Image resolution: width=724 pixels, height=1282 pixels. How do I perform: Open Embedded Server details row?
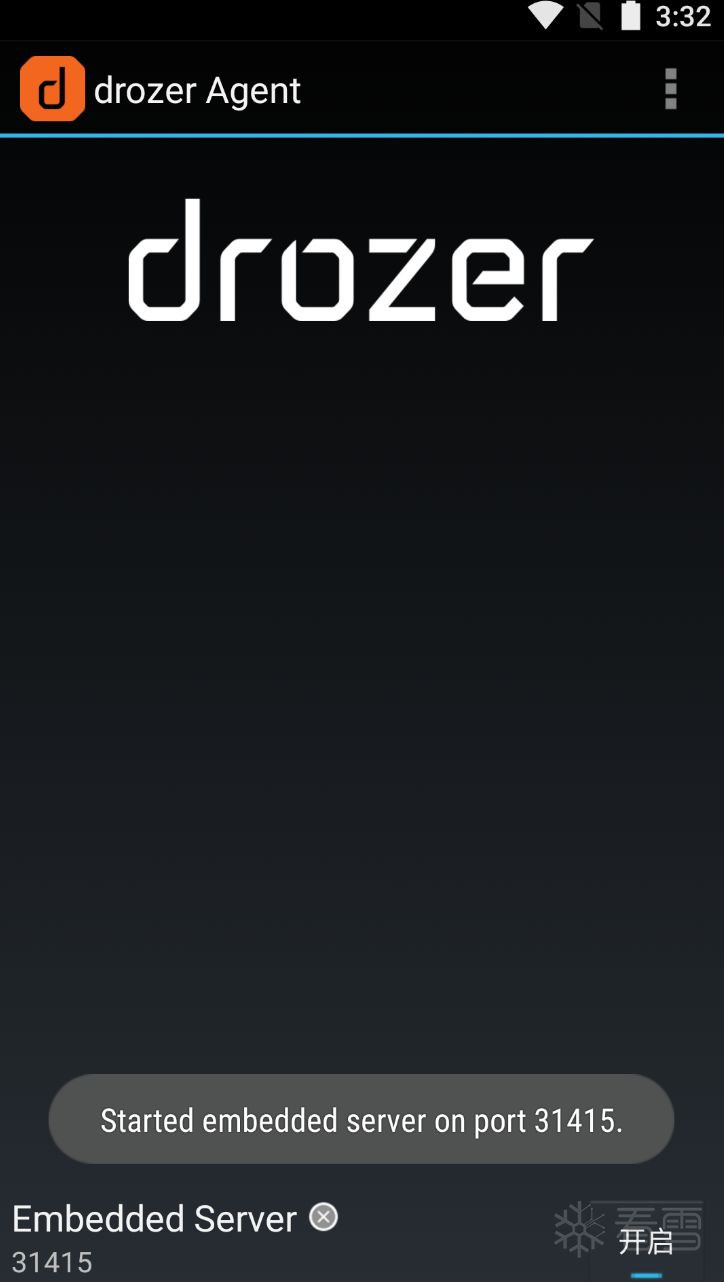click(200, 1236)
